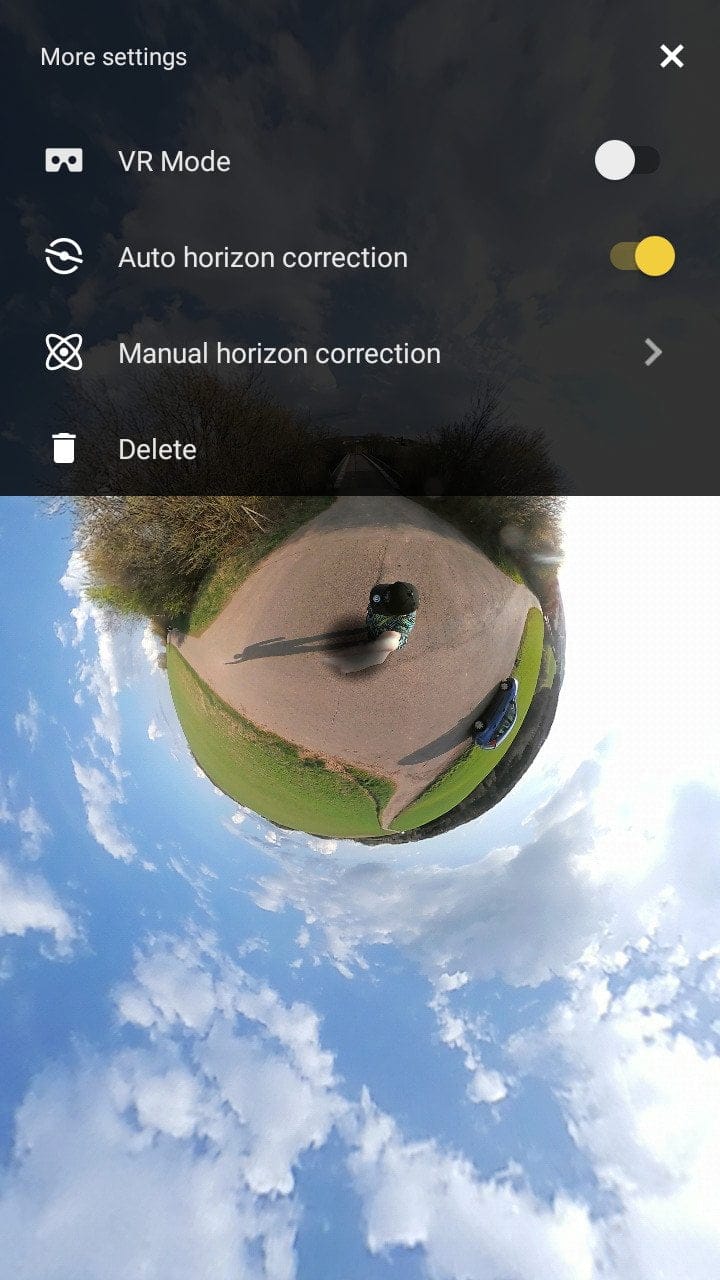Delete this 360 photo
The image size is (720, 1280).
pyautogui.click(x=157, y=449)
